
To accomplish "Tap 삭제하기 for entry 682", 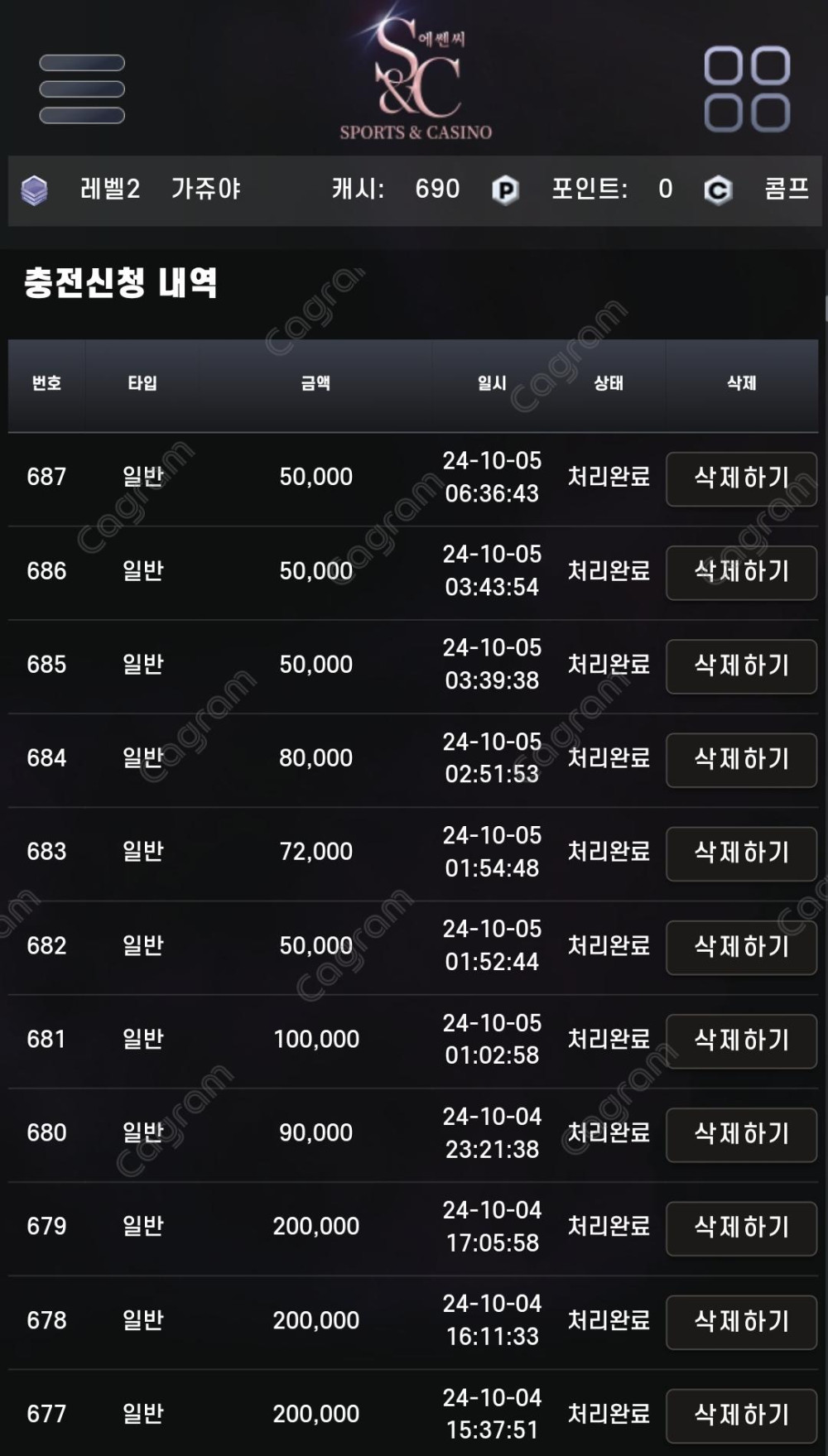I will click(x=741, y=946).
